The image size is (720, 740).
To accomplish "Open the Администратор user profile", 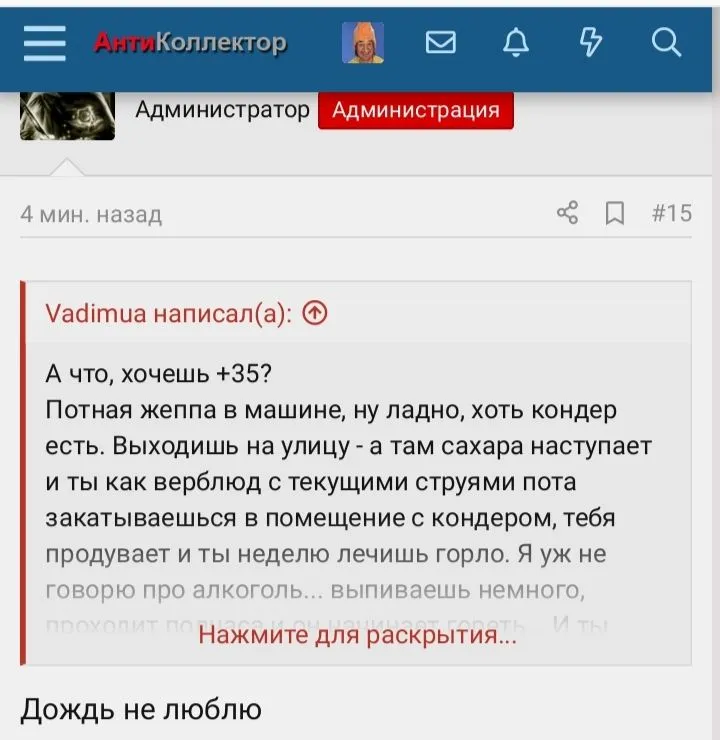I will (222, 109).
